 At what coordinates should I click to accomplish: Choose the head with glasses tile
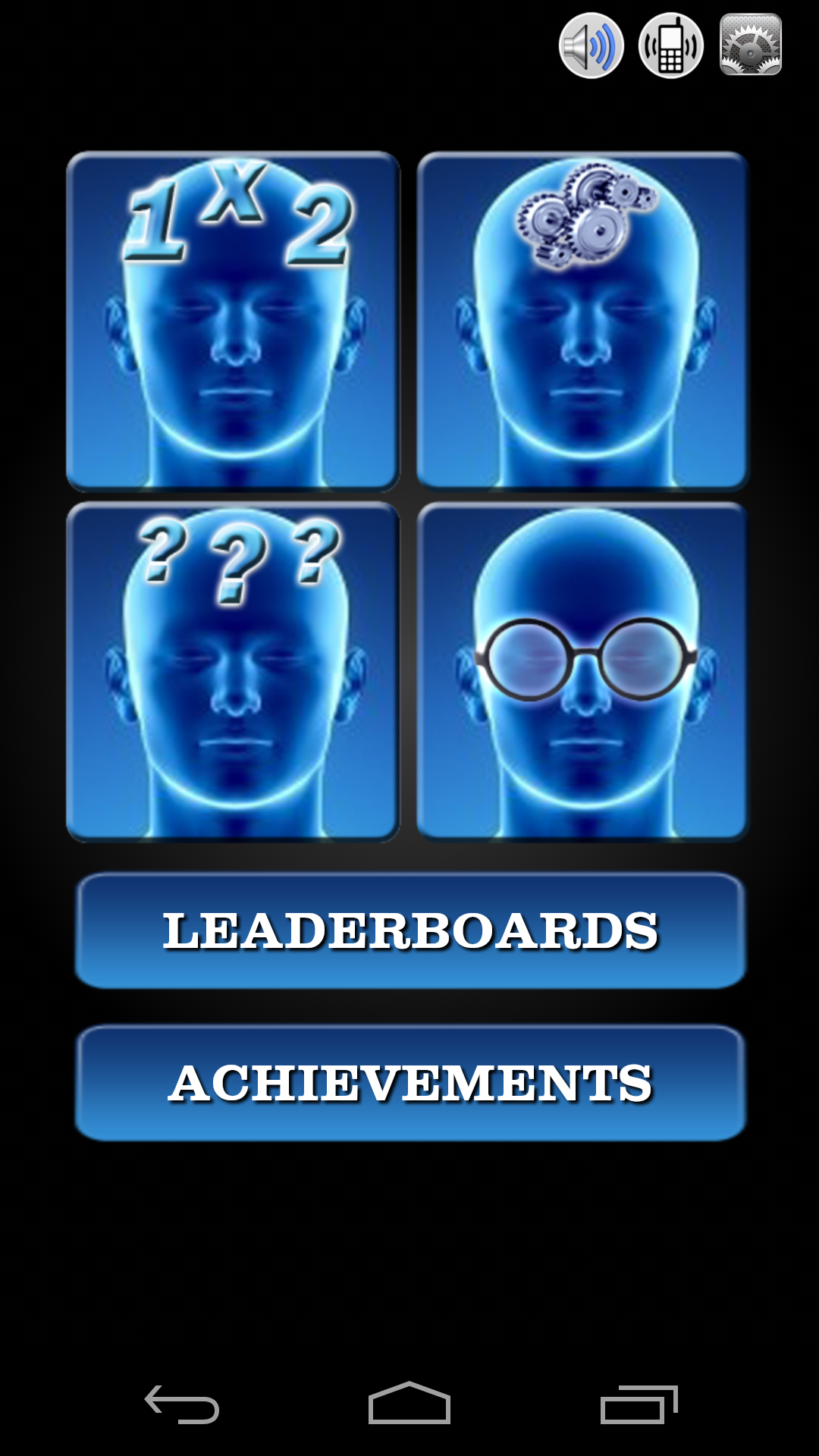pyautogui.click(x=583, y=672)
